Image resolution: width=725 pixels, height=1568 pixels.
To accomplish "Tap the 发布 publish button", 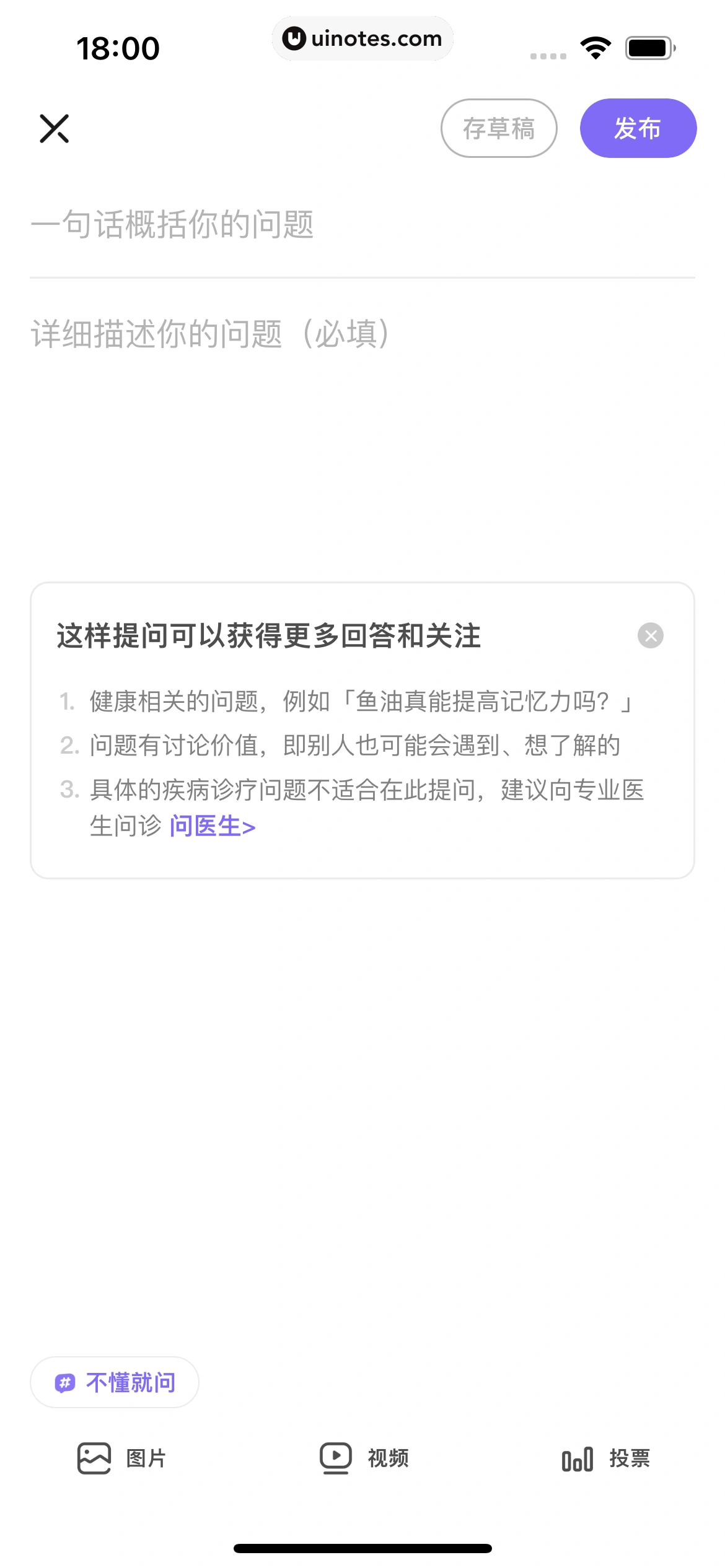I will (x=638, y=128).
